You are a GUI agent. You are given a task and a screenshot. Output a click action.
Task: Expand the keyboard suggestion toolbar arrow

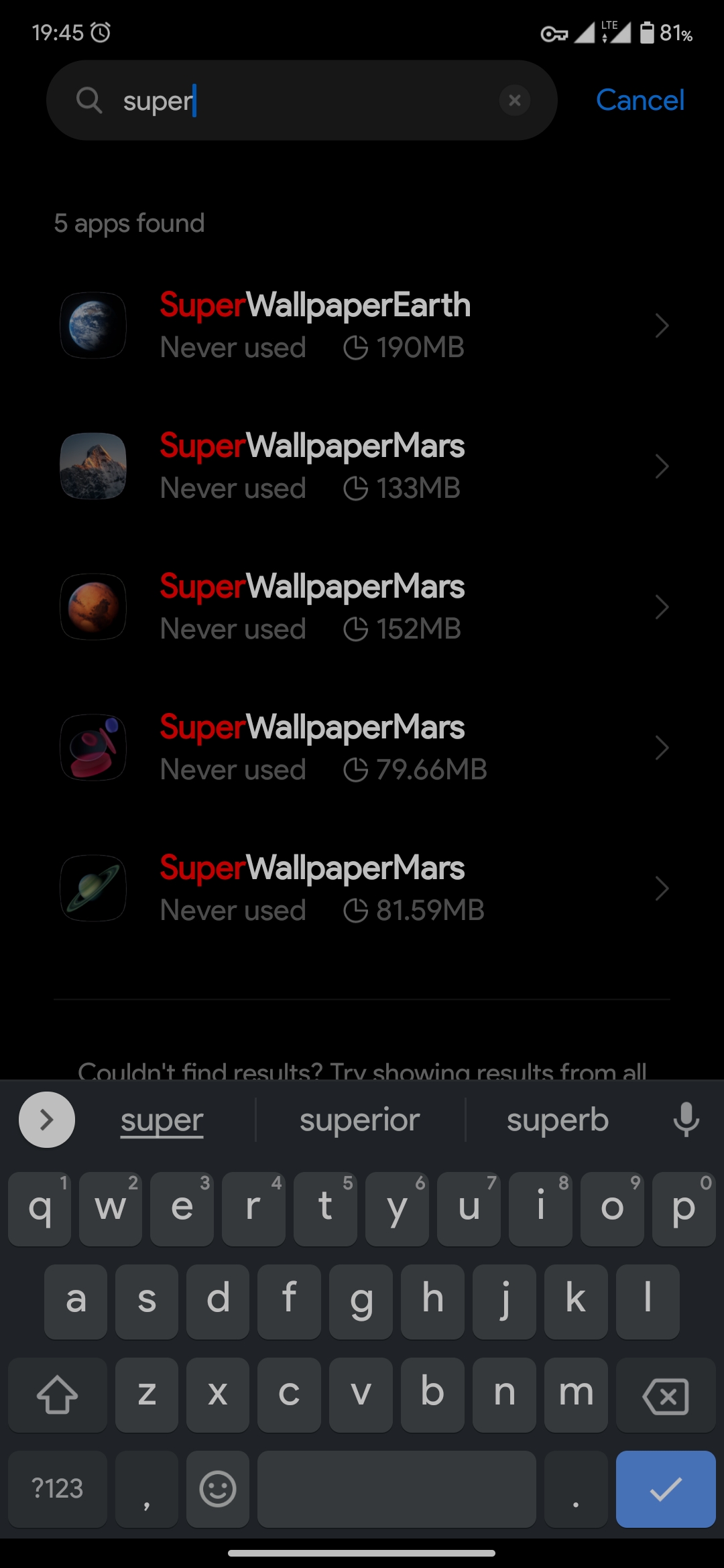coord(47,1120)
